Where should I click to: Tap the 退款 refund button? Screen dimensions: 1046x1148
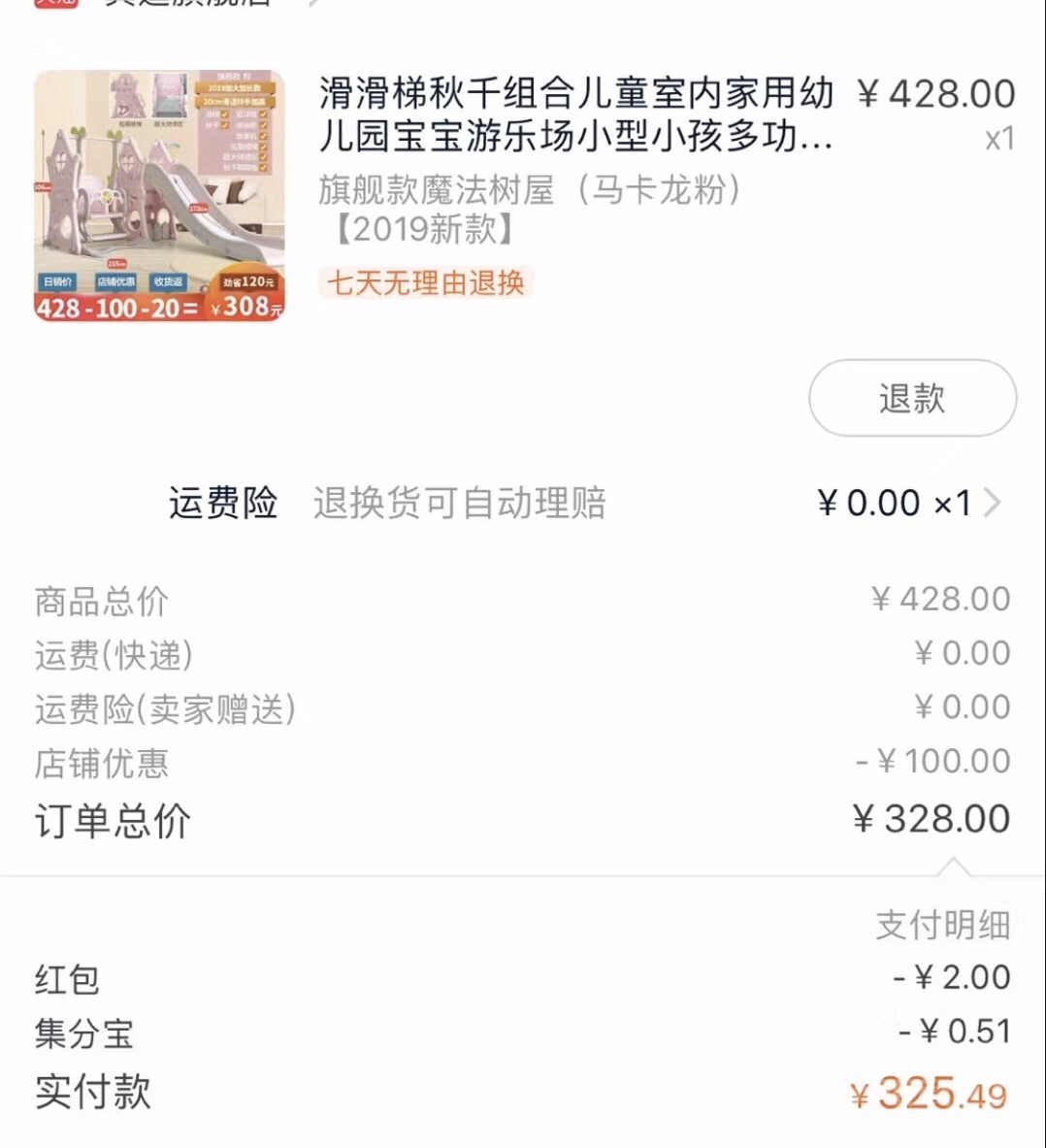(x=912, y=398)
